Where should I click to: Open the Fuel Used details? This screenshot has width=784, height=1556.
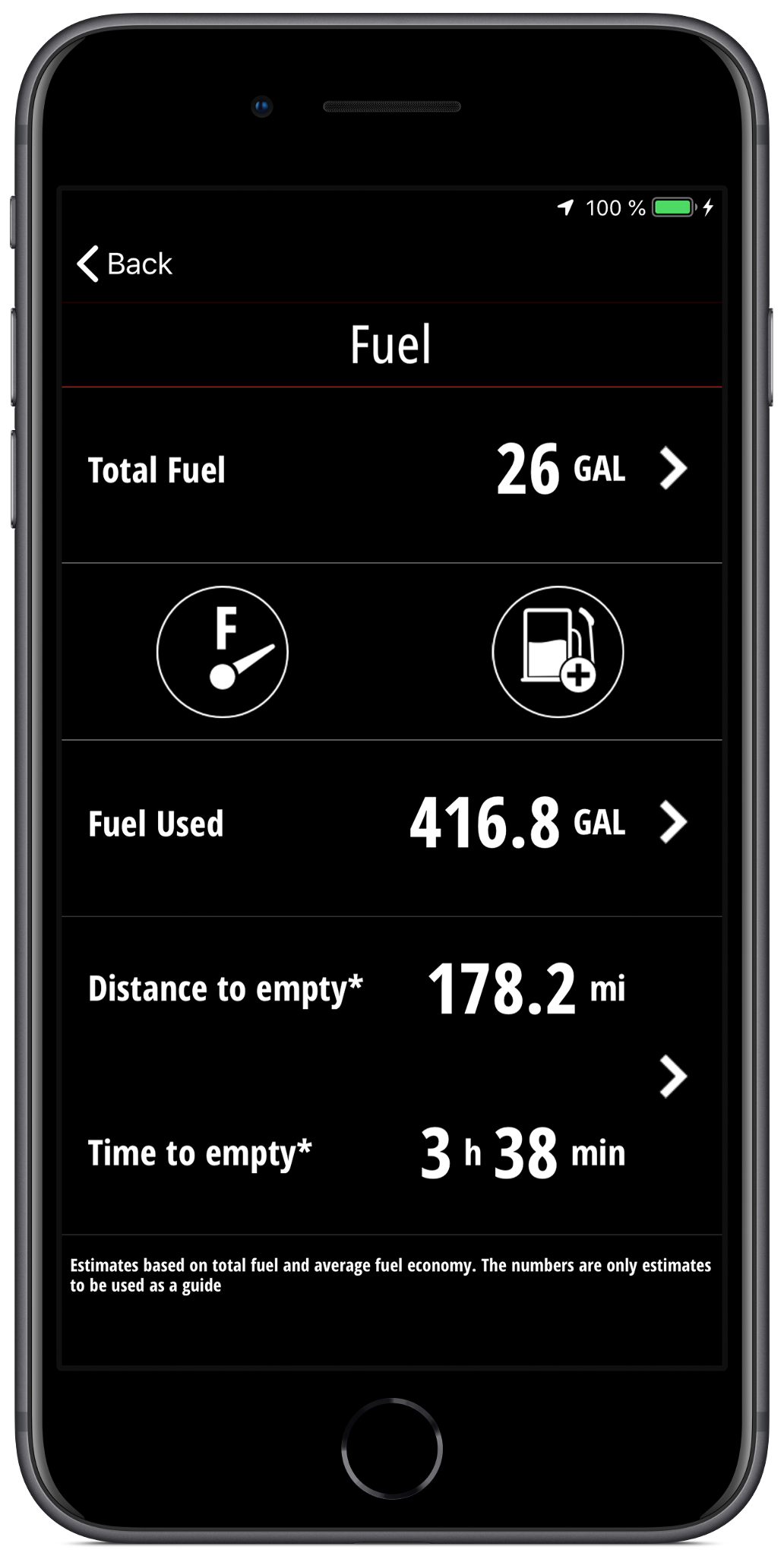coord(672,822)
